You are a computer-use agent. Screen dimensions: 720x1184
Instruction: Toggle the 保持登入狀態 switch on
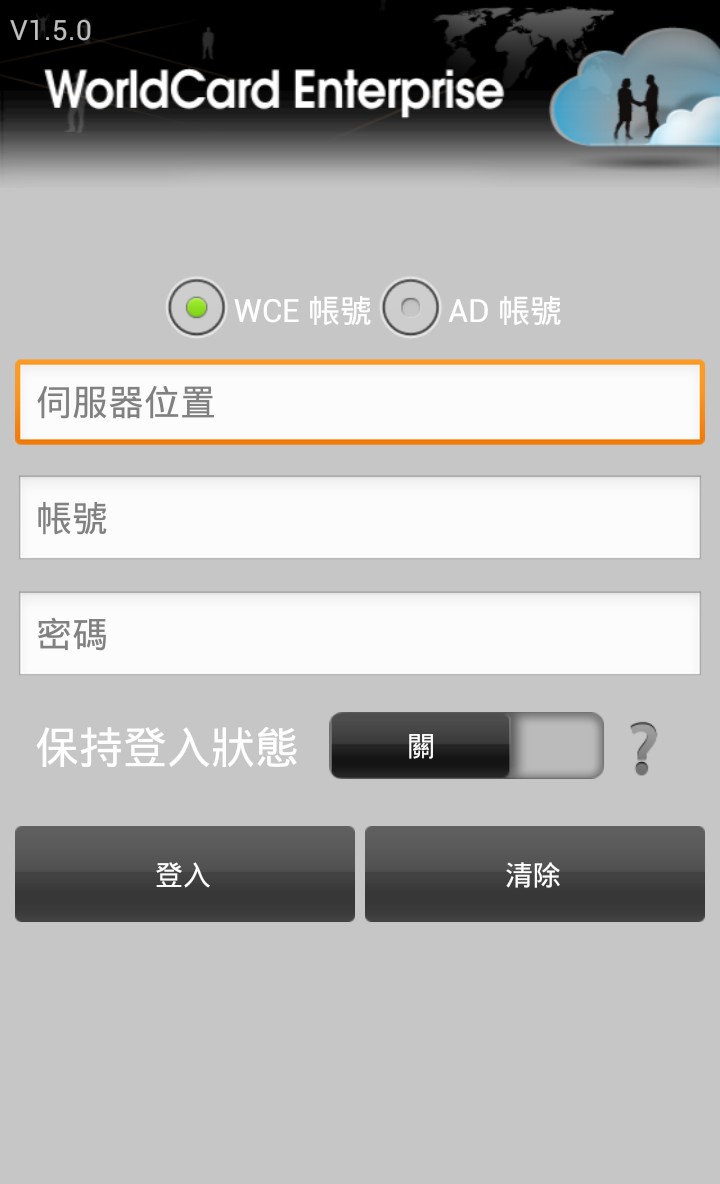(x=466, y=746)
